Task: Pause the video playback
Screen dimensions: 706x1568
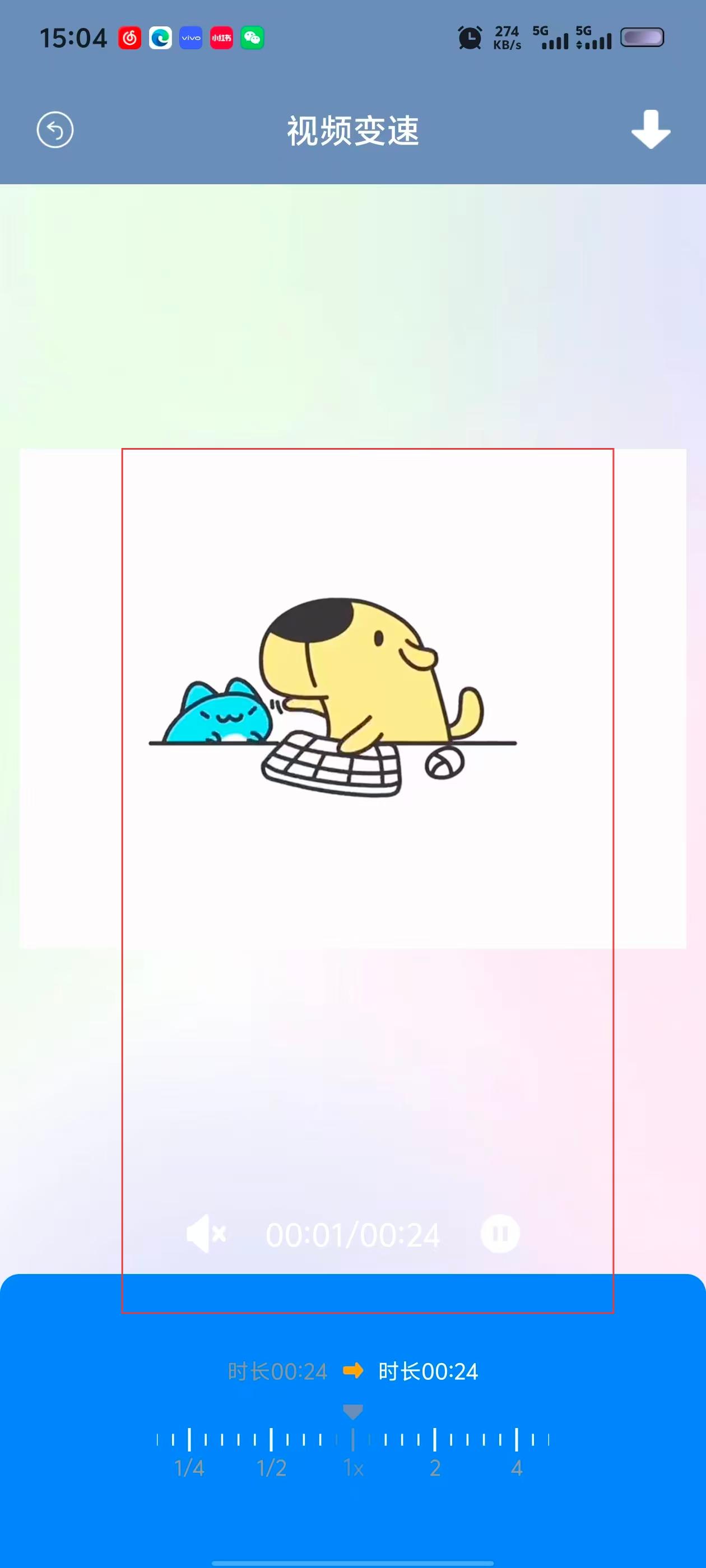Action: pos(500,1234)
